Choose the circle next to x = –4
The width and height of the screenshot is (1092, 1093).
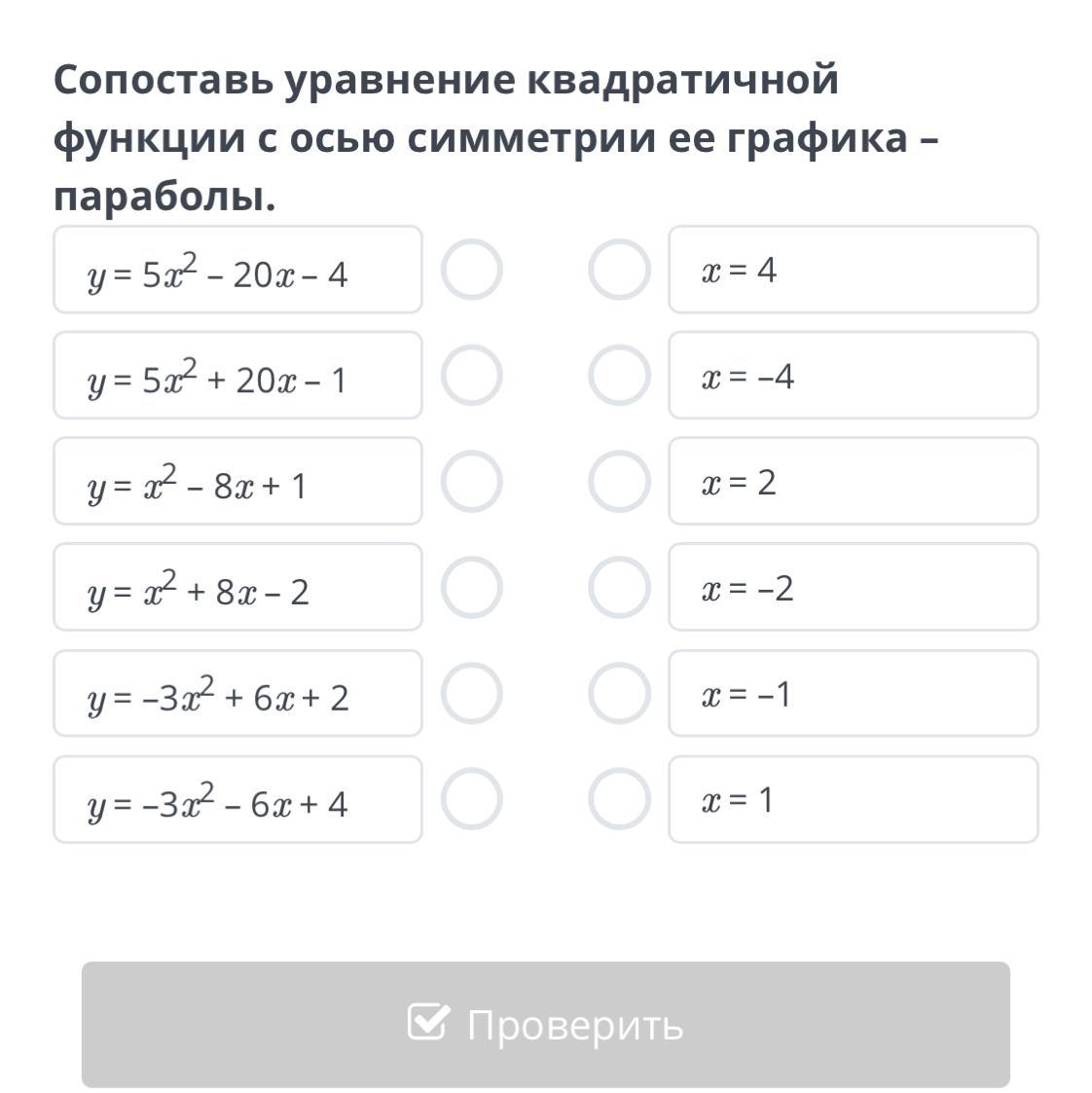(619, 375)
